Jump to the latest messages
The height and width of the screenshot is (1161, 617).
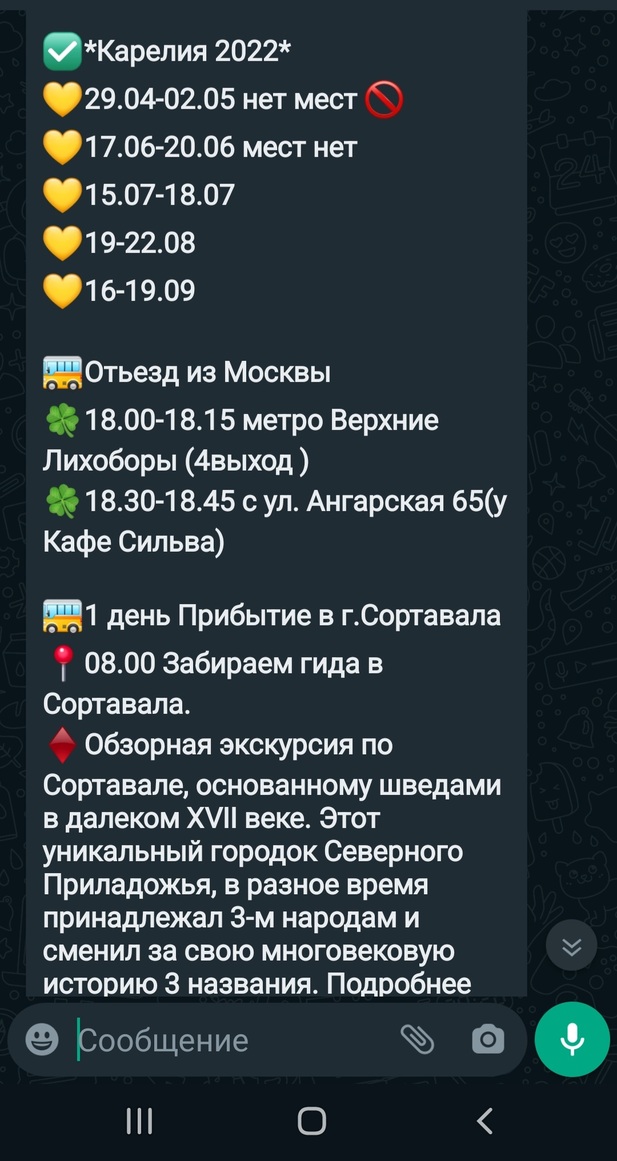pyautogui.click(x=572, y=946)
